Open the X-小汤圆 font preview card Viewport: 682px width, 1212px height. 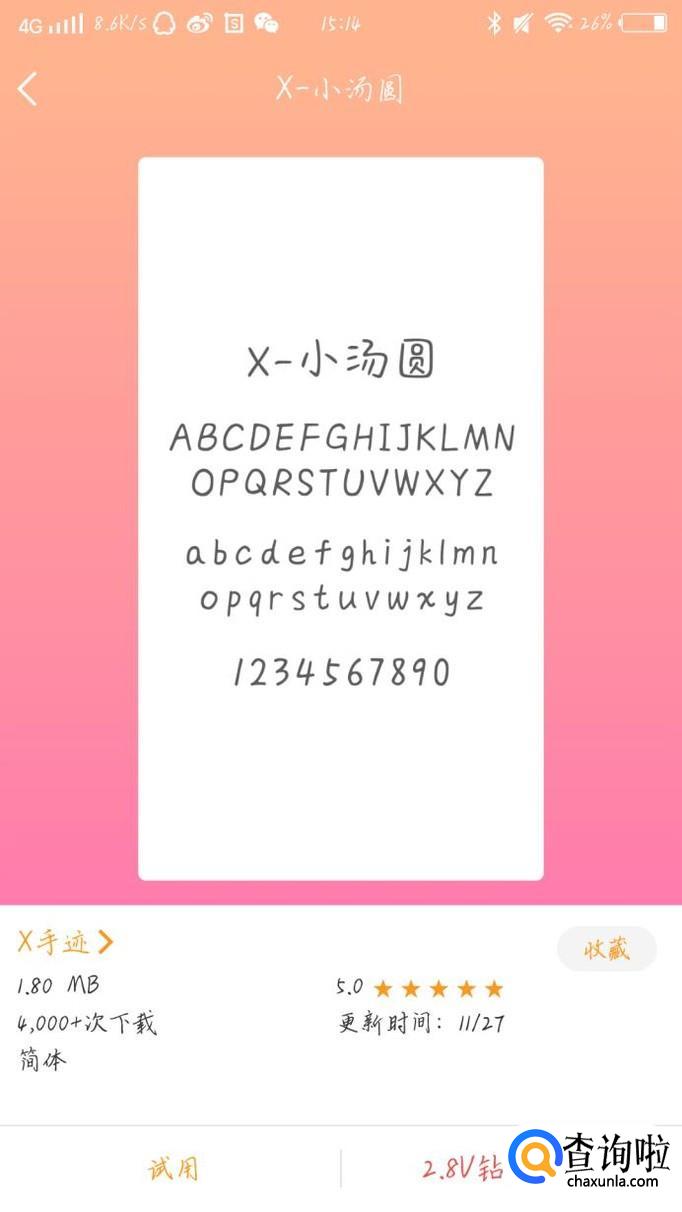tap(340, 518)
